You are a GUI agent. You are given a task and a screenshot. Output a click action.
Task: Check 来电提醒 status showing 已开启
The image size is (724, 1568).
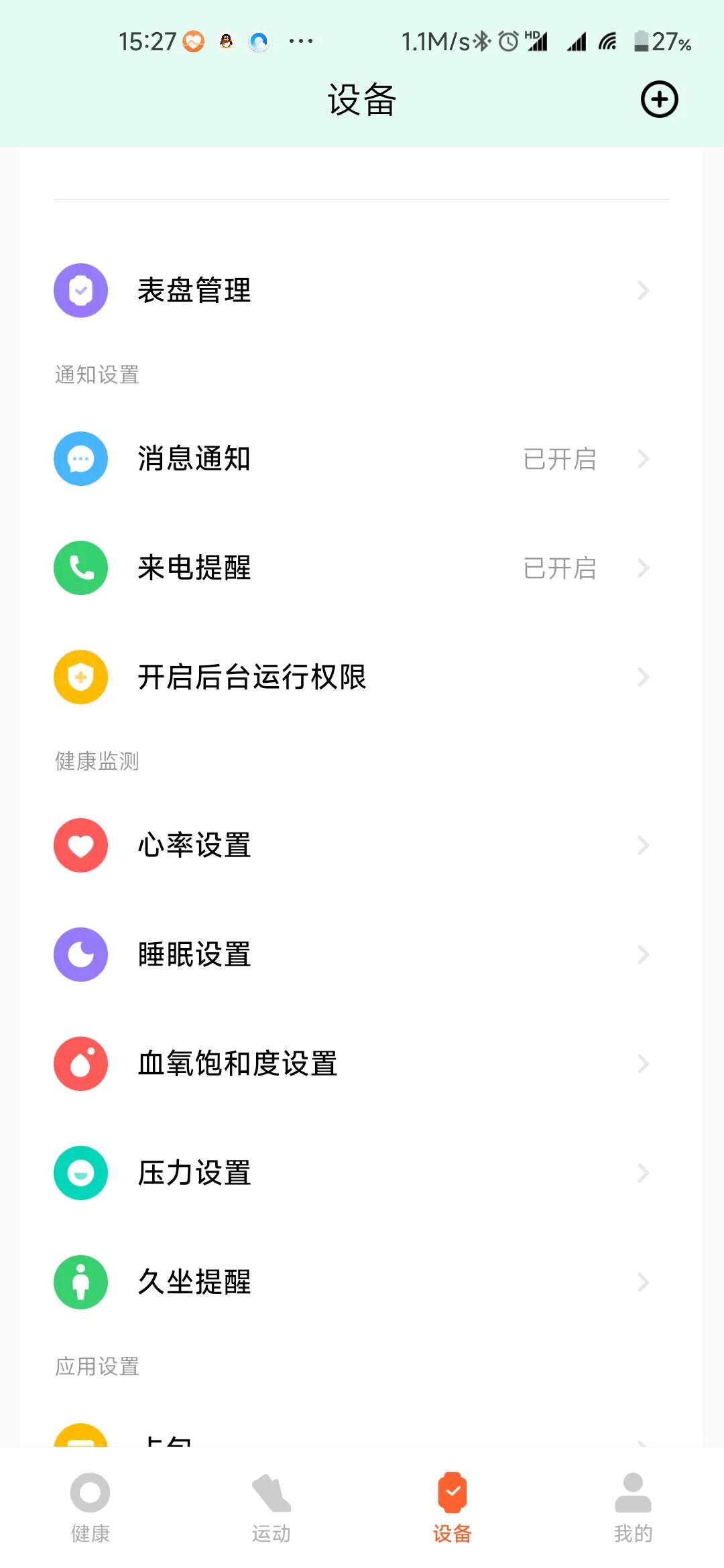(x=560, y=568)
